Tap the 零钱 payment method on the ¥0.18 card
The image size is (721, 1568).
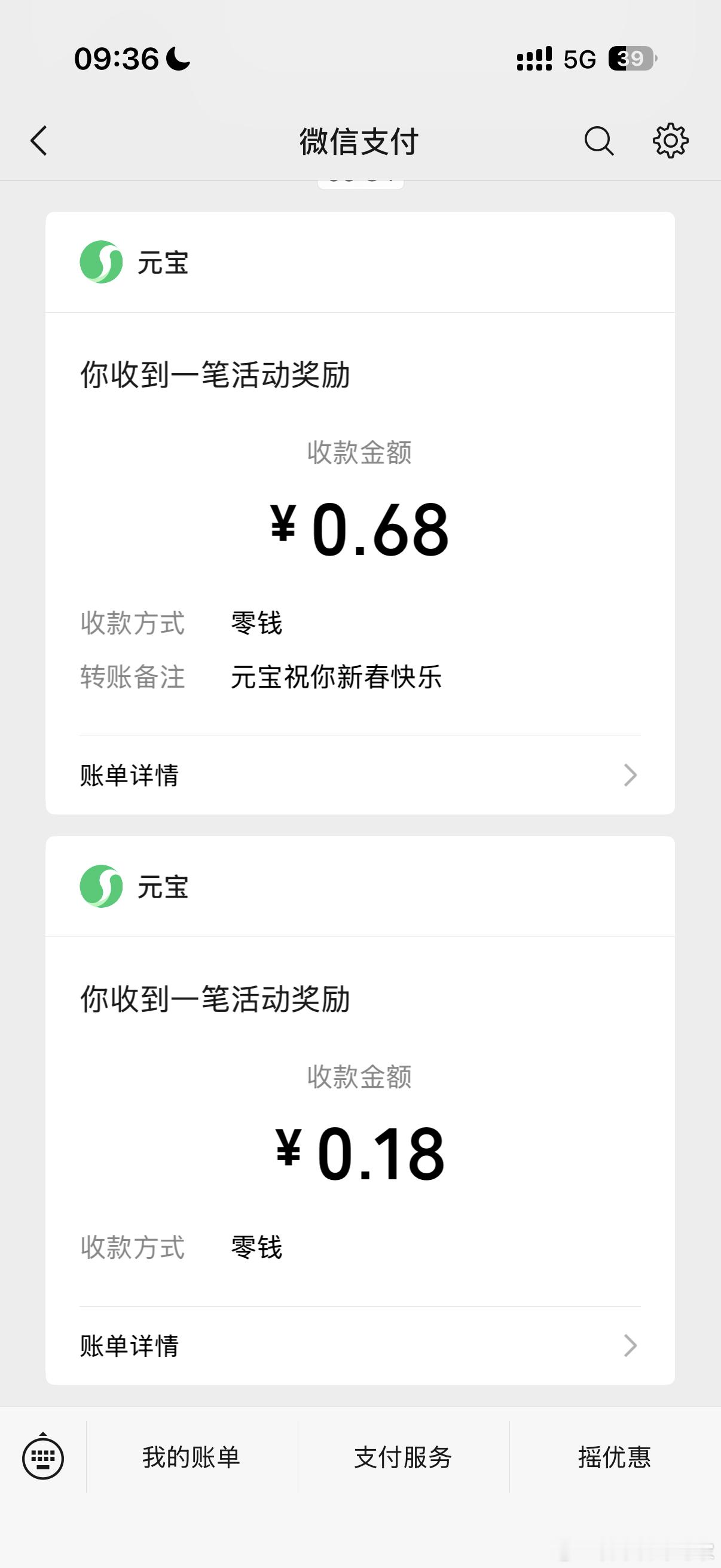tap(256, 1248)
